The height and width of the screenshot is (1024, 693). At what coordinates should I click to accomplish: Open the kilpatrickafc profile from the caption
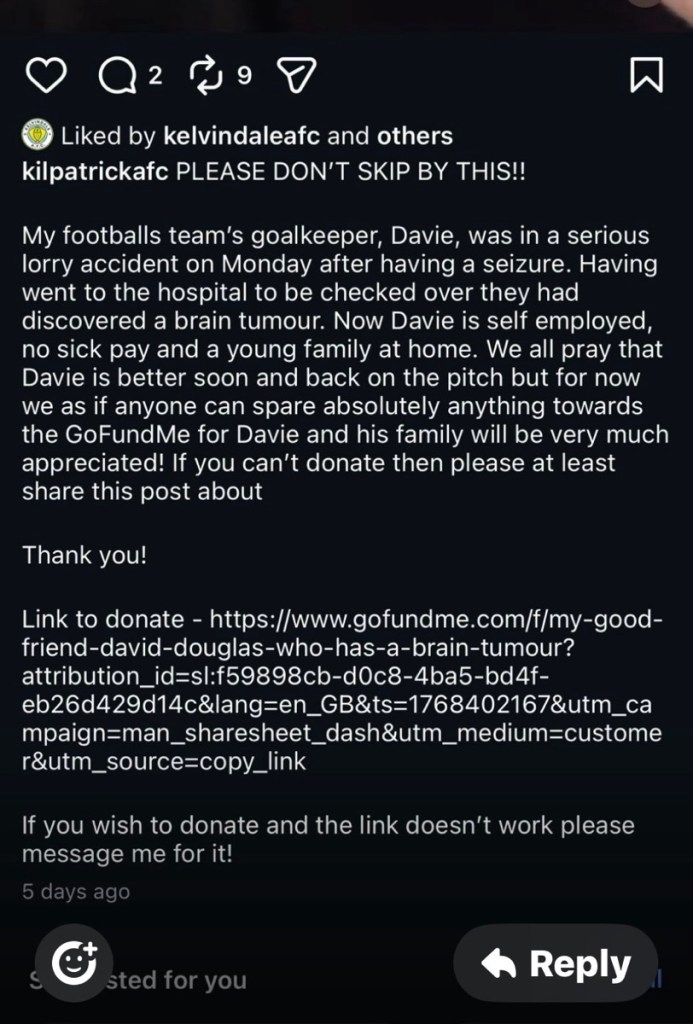click(x=95, y=171)
